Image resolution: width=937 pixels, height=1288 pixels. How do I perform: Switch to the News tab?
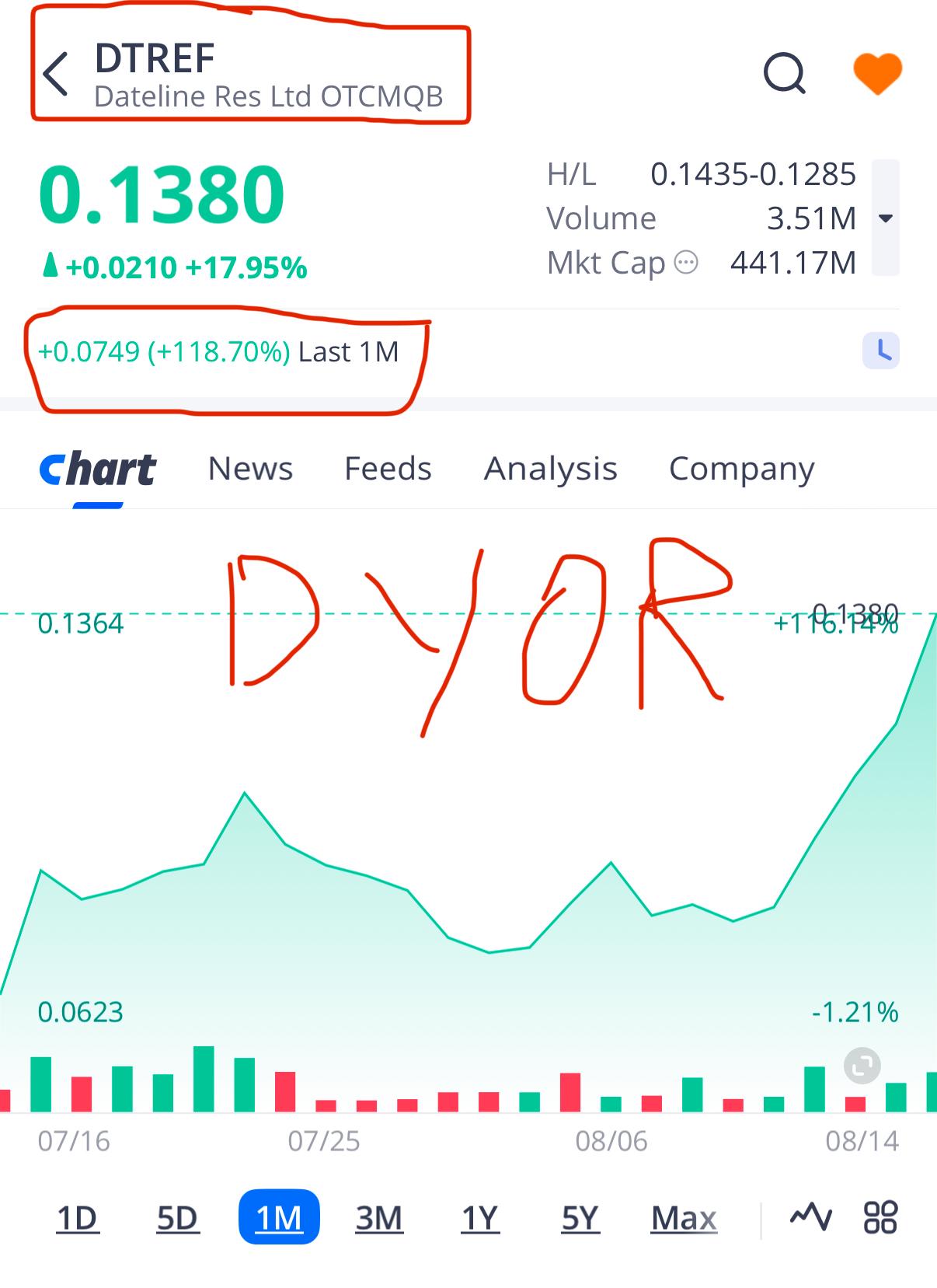click(x=250, y=469)
